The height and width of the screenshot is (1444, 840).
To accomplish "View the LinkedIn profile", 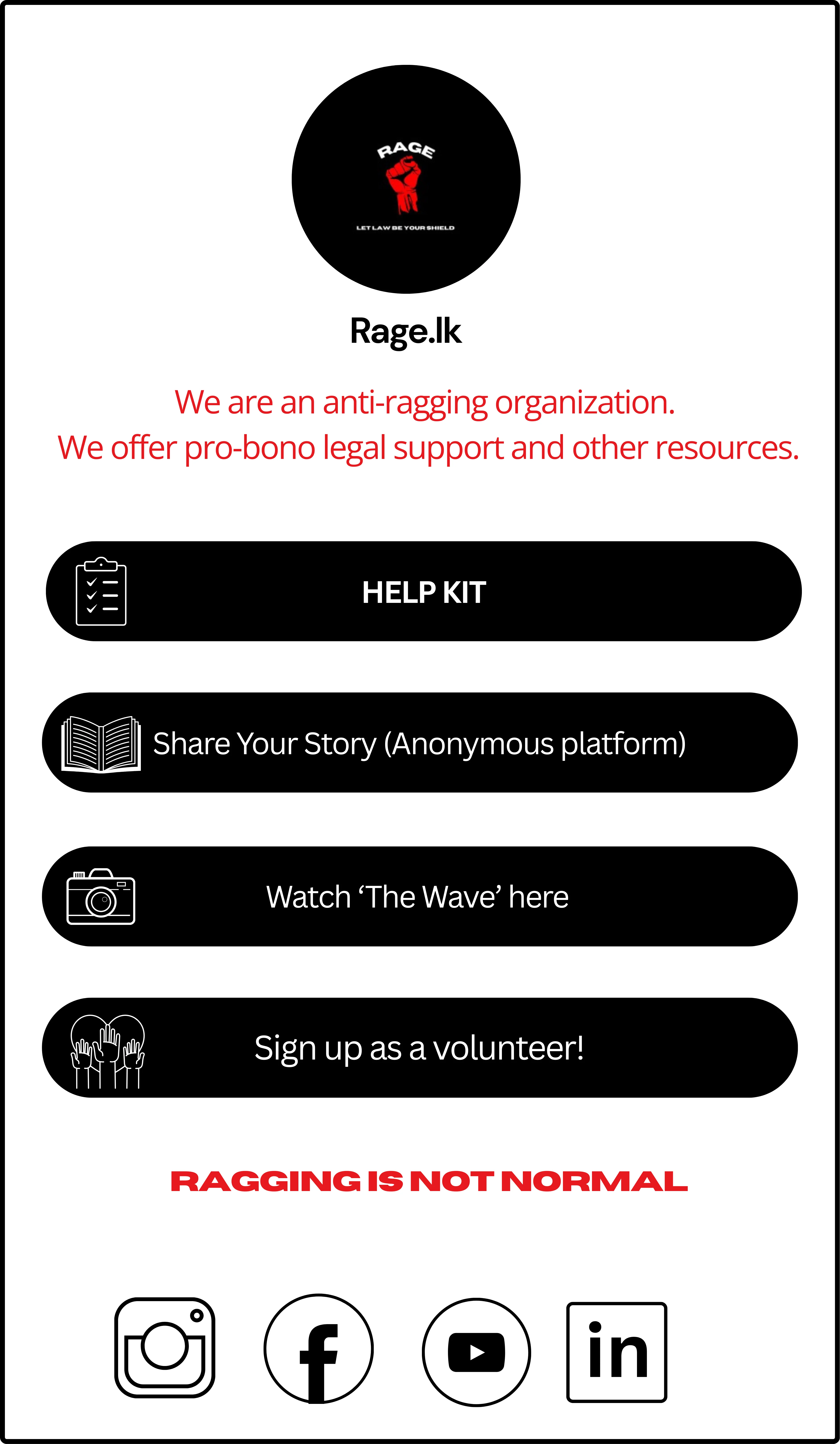I will click(616, 1352).
